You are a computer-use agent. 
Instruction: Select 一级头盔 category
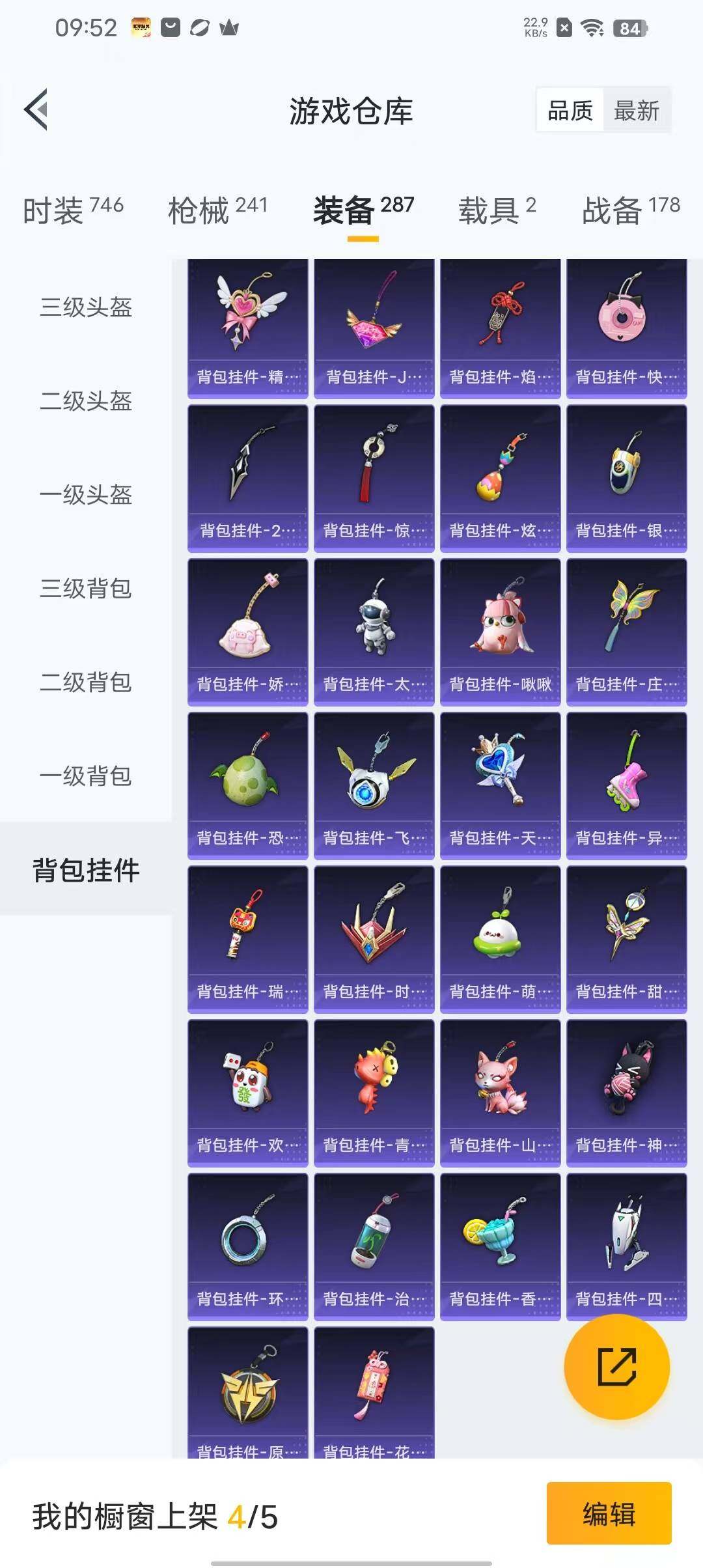[x=86, y=494]
